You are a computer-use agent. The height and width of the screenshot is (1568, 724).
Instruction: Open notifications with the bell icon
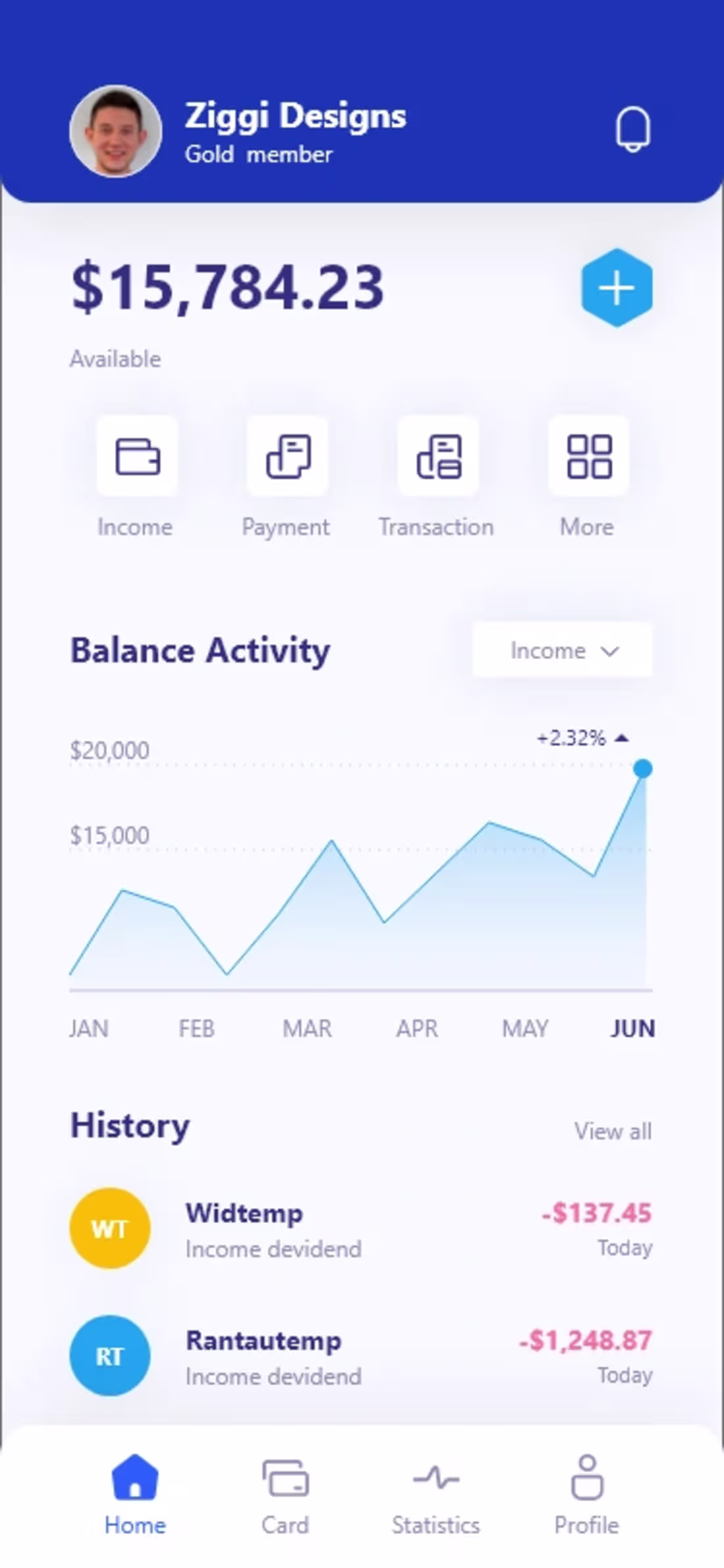(x=634, y=130)
